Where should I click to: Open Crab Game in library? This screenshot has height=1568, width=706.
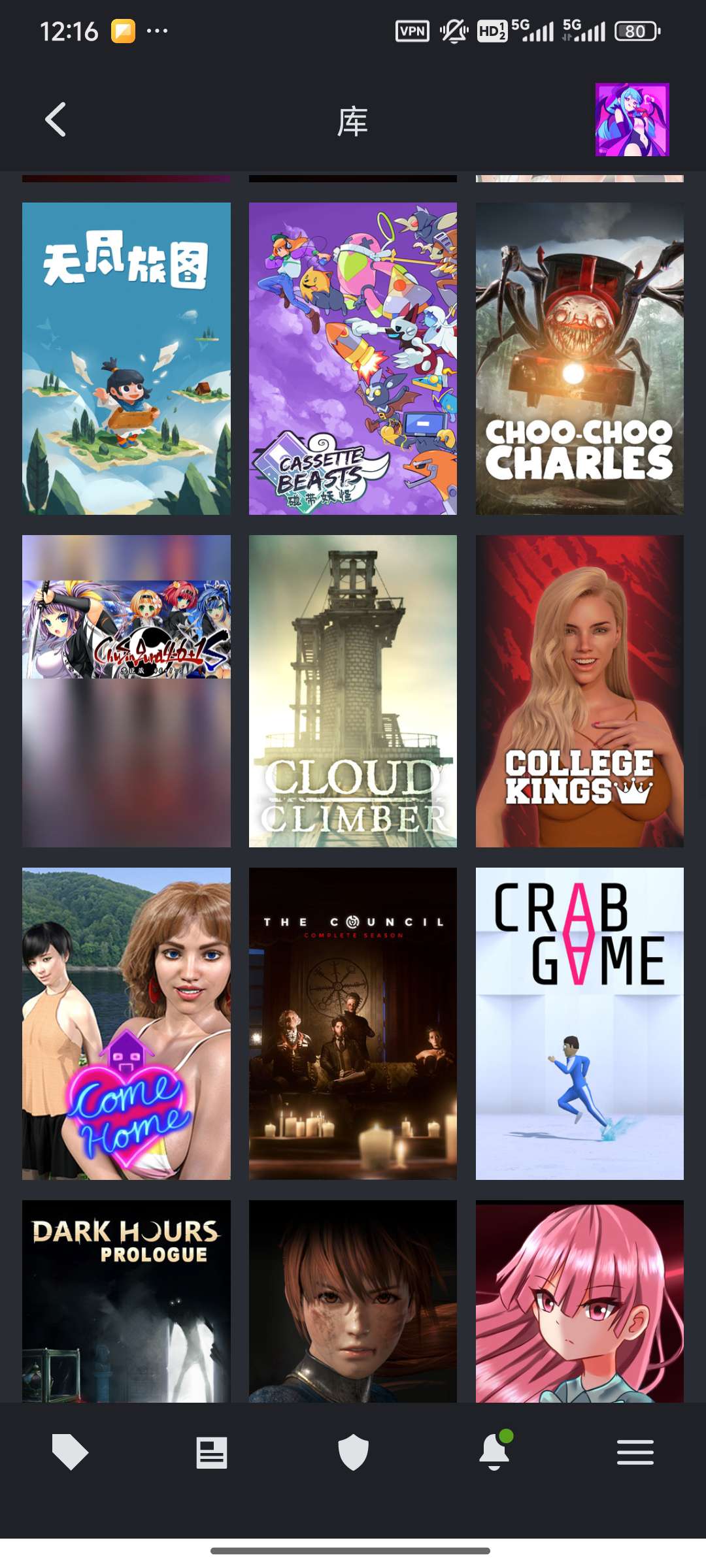point(579,1023)
